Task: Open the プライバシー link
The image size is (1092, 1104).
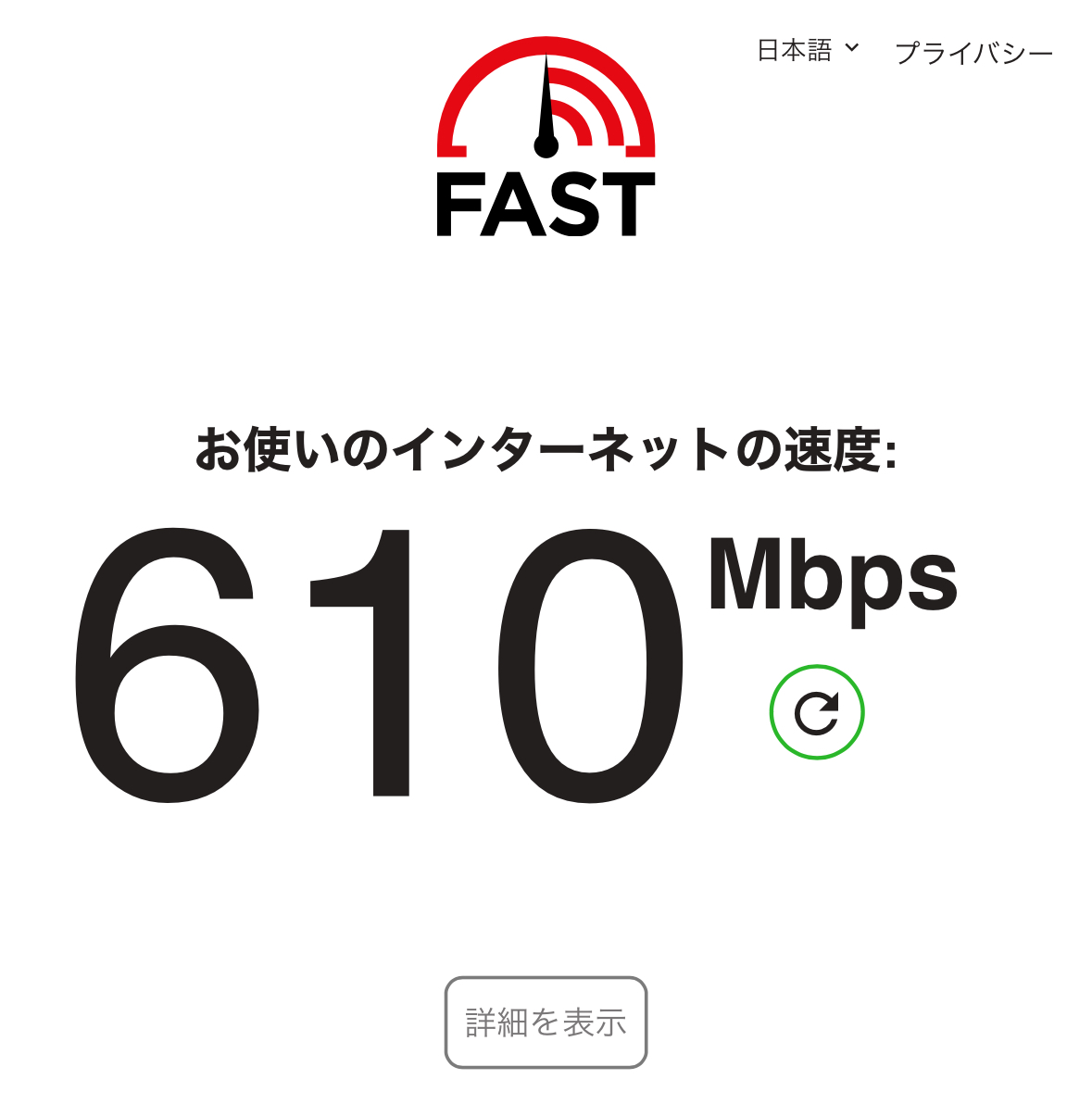Action: click(973, 53)
